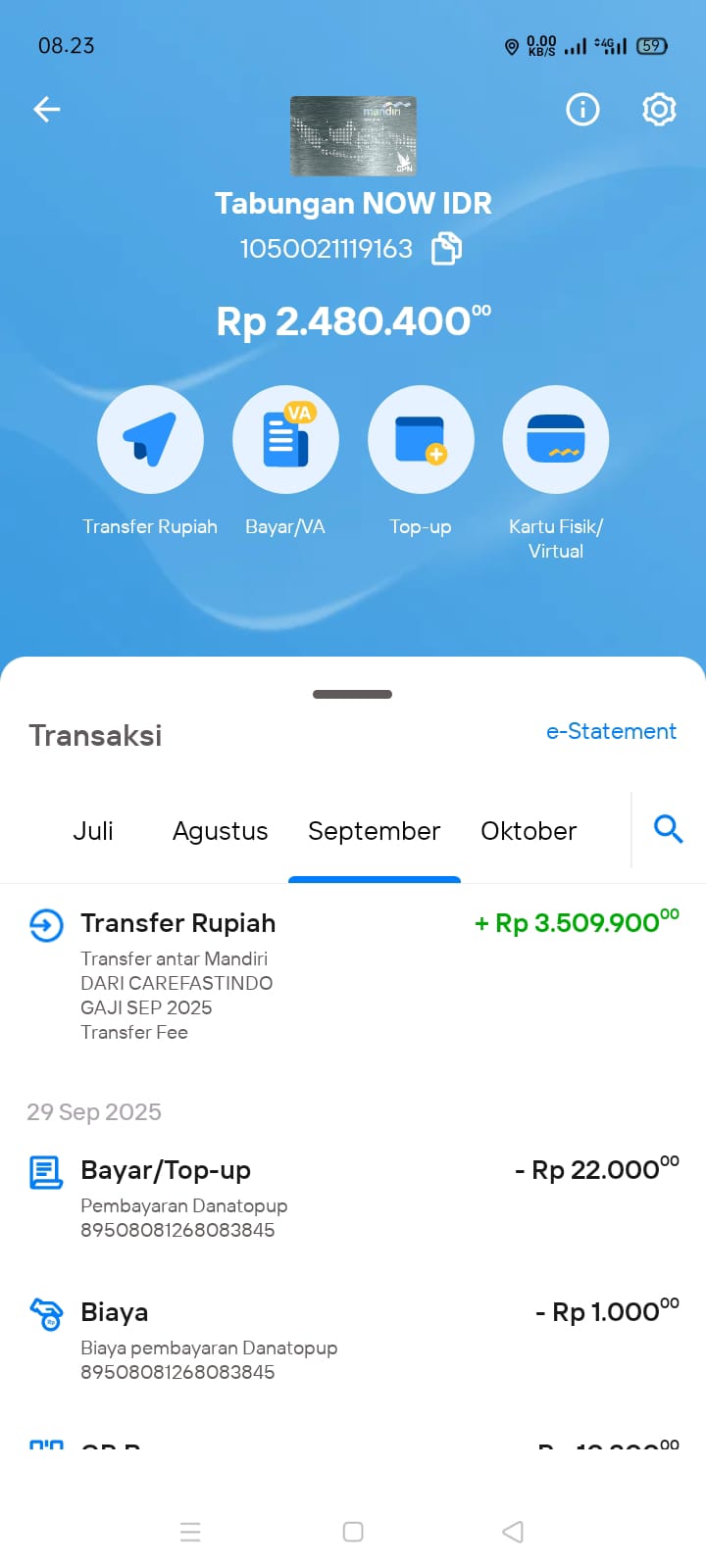Select the September tab
The height and width of the screenshot is (1568, 706).
pyautogui.click(x=374, y=831)
